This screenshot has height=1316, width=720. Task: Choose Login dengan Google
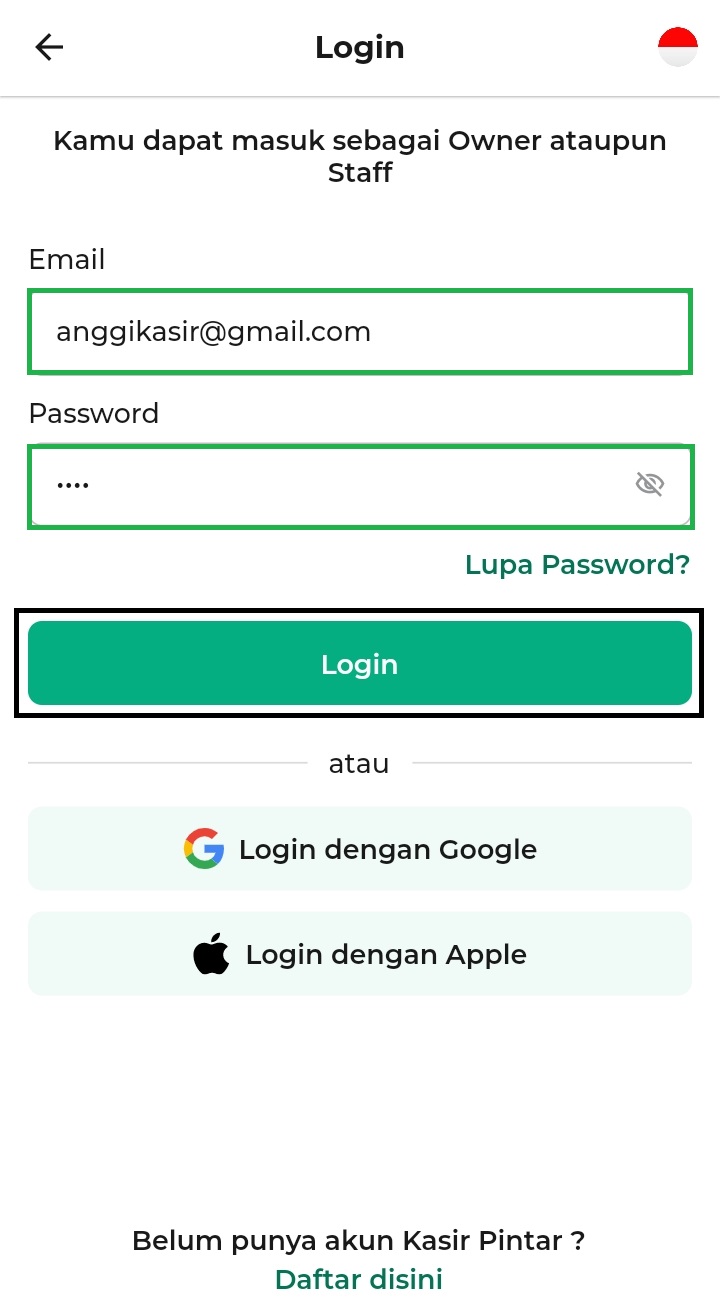(359, 849)
